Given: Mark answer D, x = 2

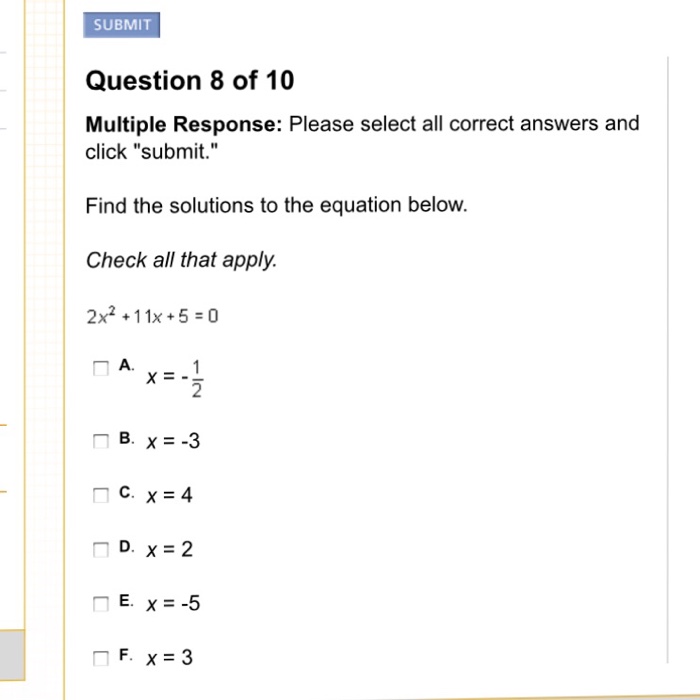Looking at the screenshot, I should pos(100,549).
